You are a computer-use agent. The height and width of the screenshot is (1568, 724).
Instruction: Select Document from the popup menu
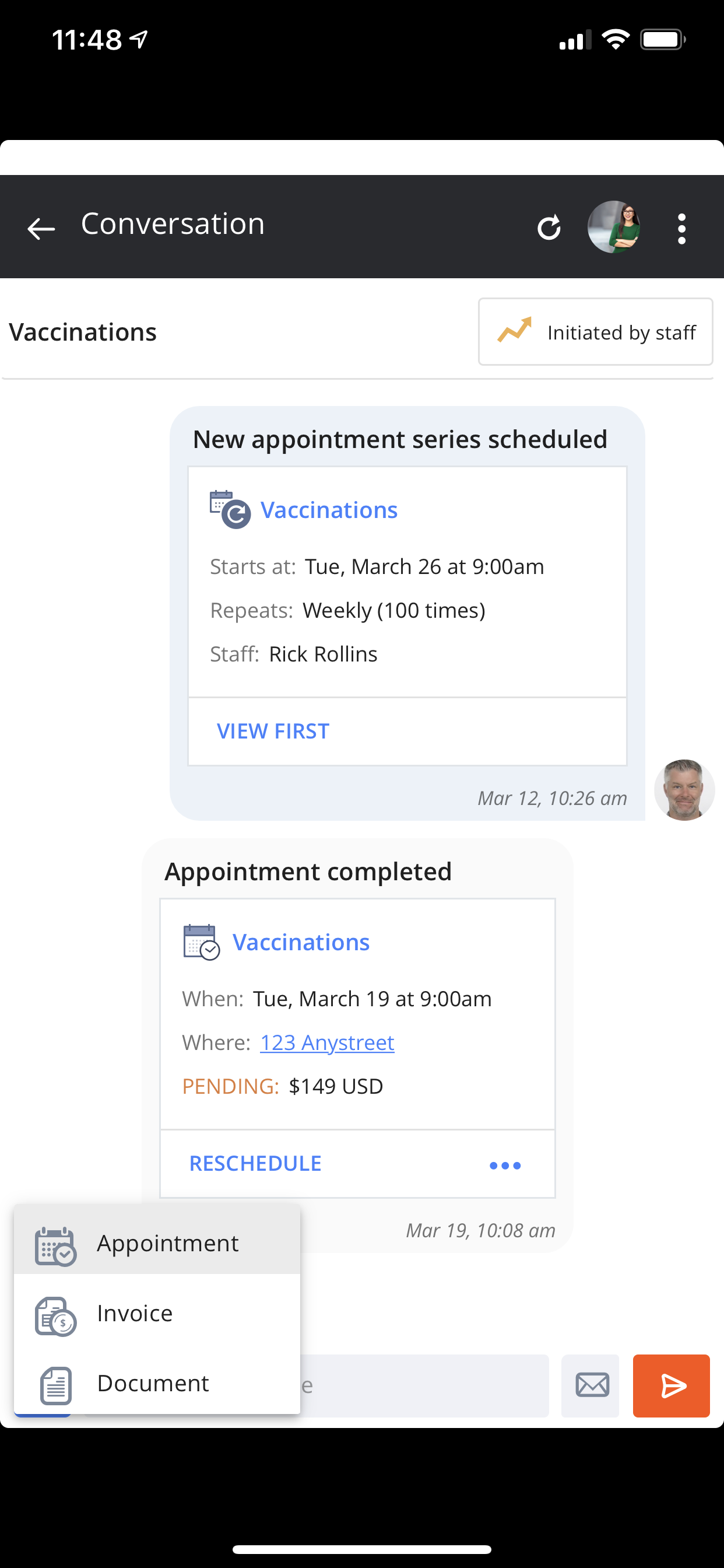[157, 1384]
